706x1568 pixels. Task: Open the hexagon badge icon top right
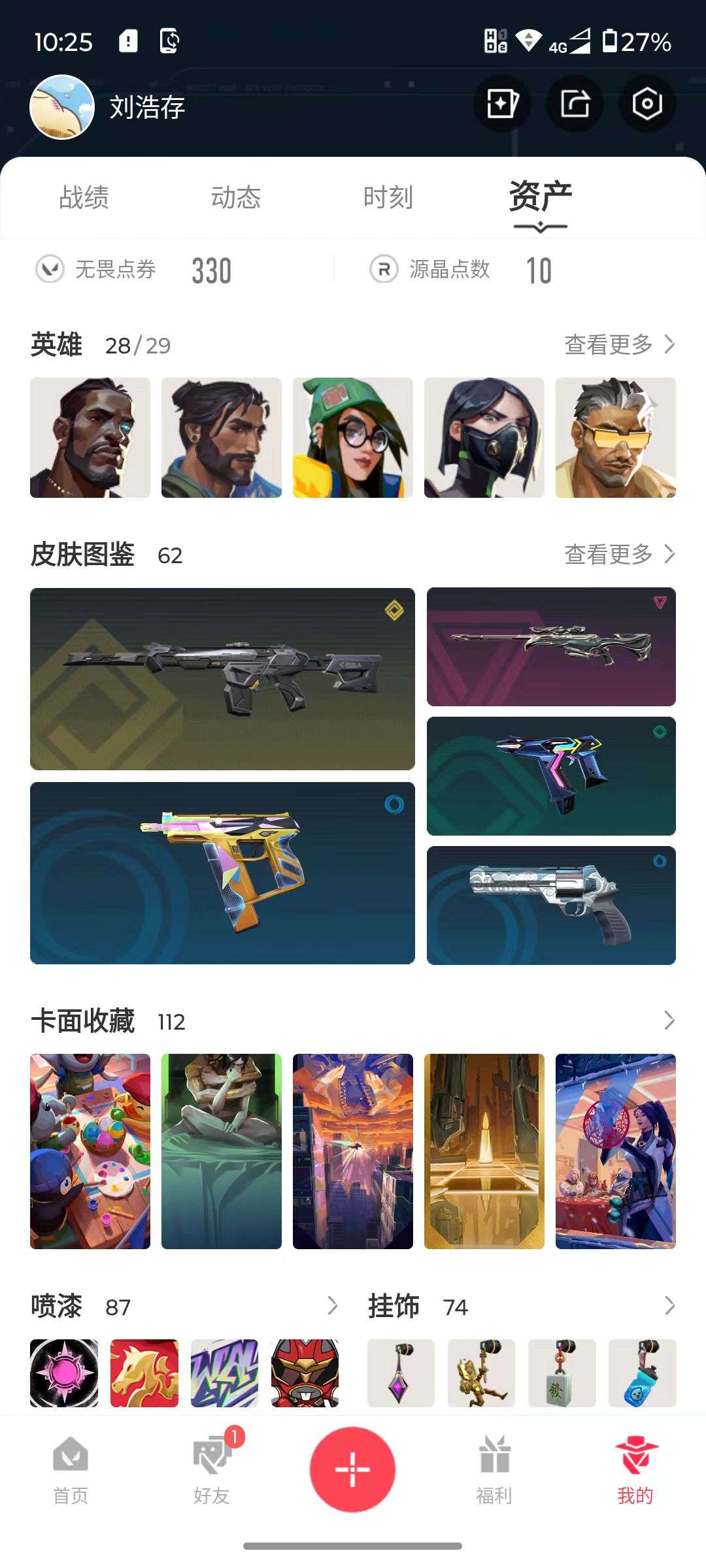[647, 105]
